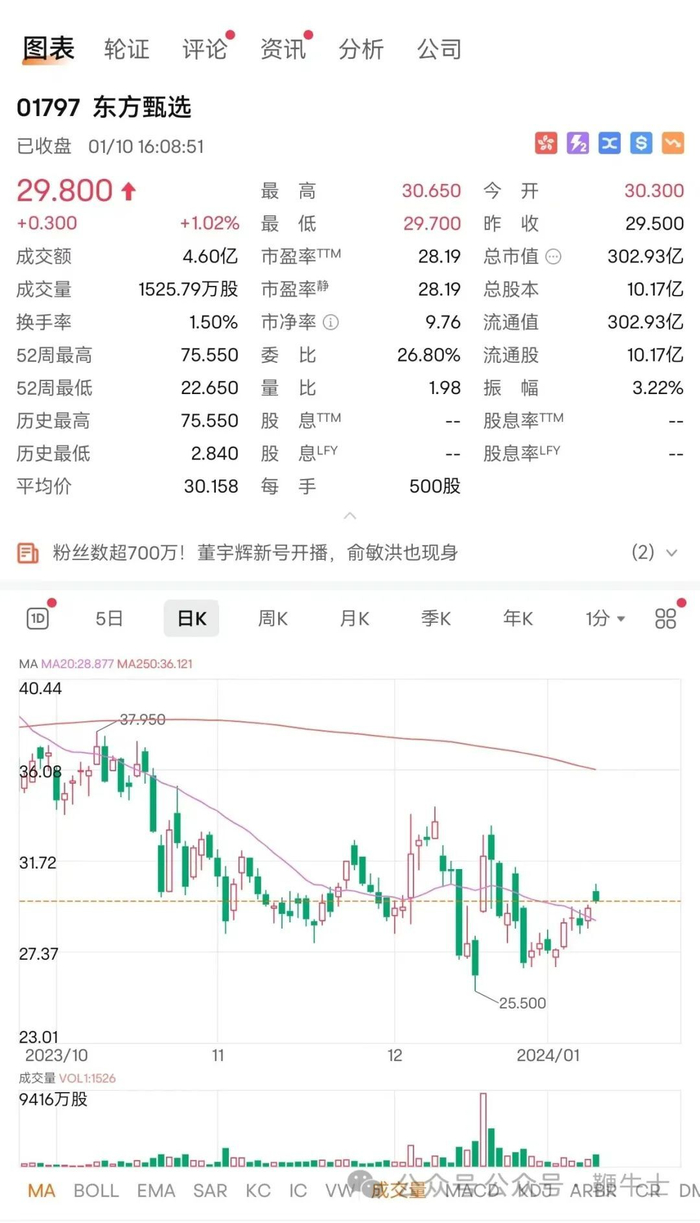Screen dimensions: 700x1223
Task: Switch to the 轮证 tab
Action: pos(127,49)
